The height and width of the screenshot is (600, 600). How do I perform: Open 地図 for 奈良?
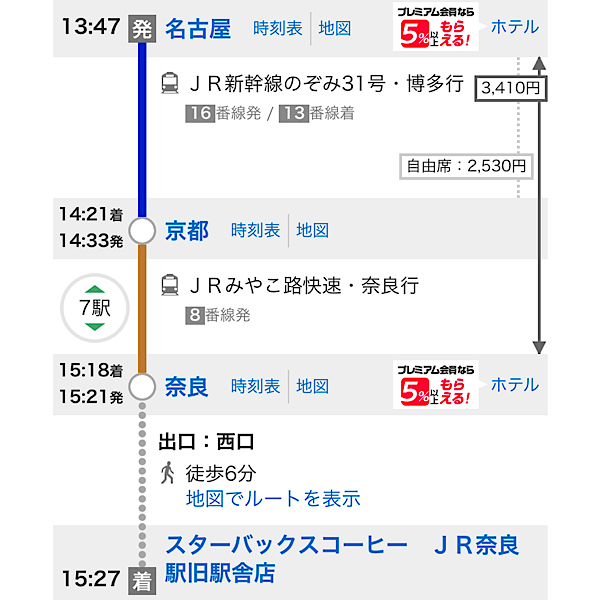coord(313,386)
